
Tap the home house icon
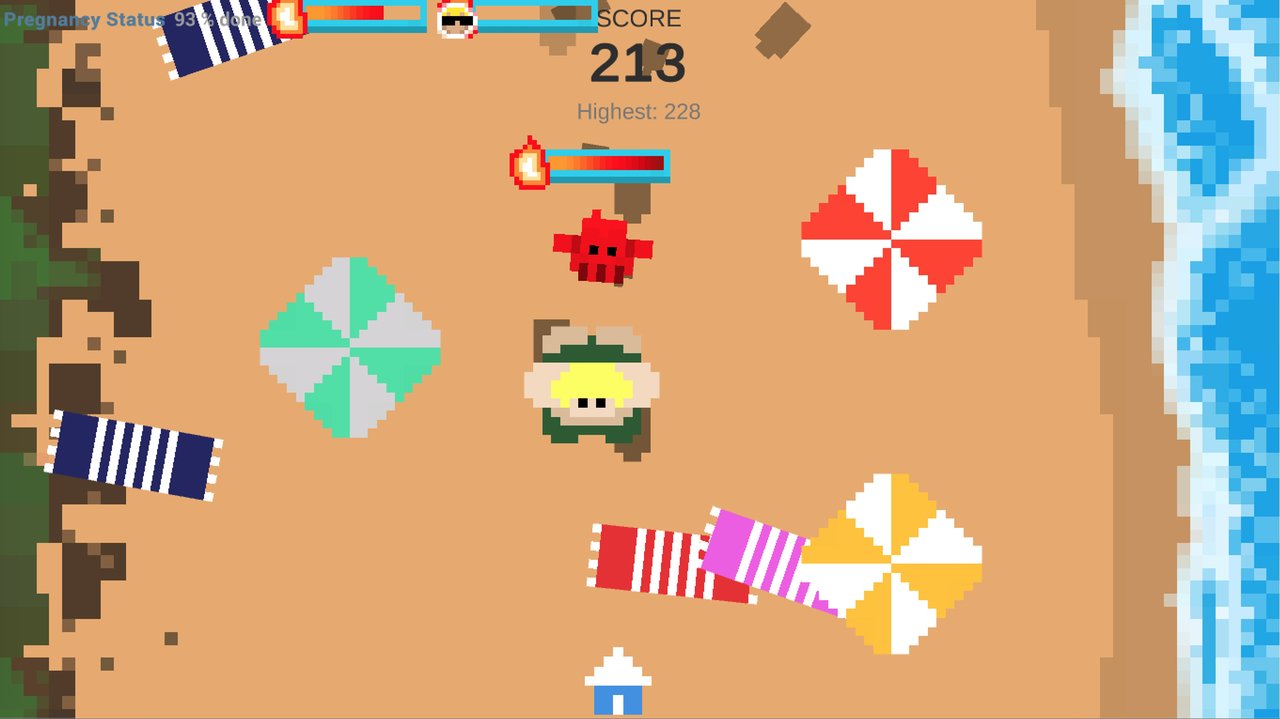[x=618, y=683]
